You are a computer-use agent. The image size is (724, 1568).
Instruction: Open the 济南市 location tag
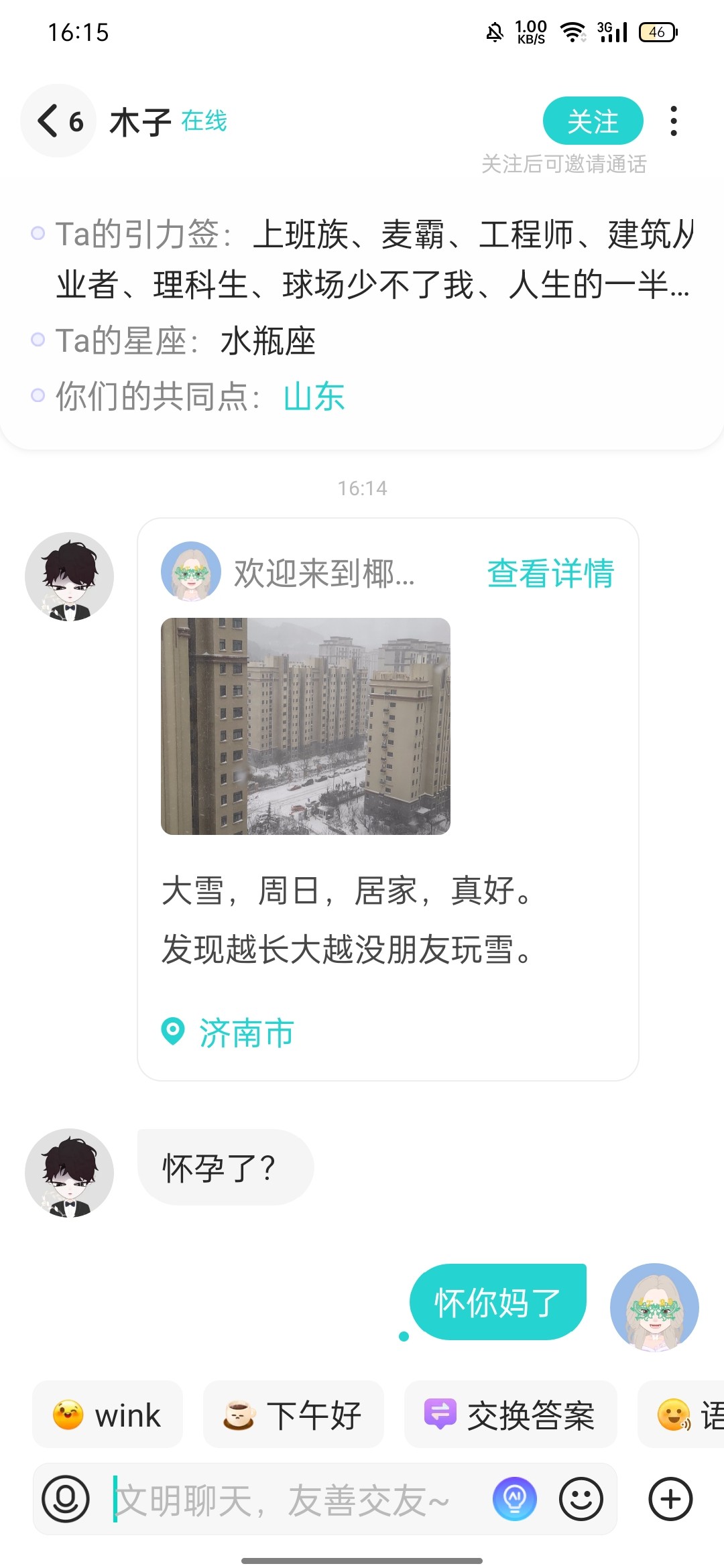(228, 1033)
